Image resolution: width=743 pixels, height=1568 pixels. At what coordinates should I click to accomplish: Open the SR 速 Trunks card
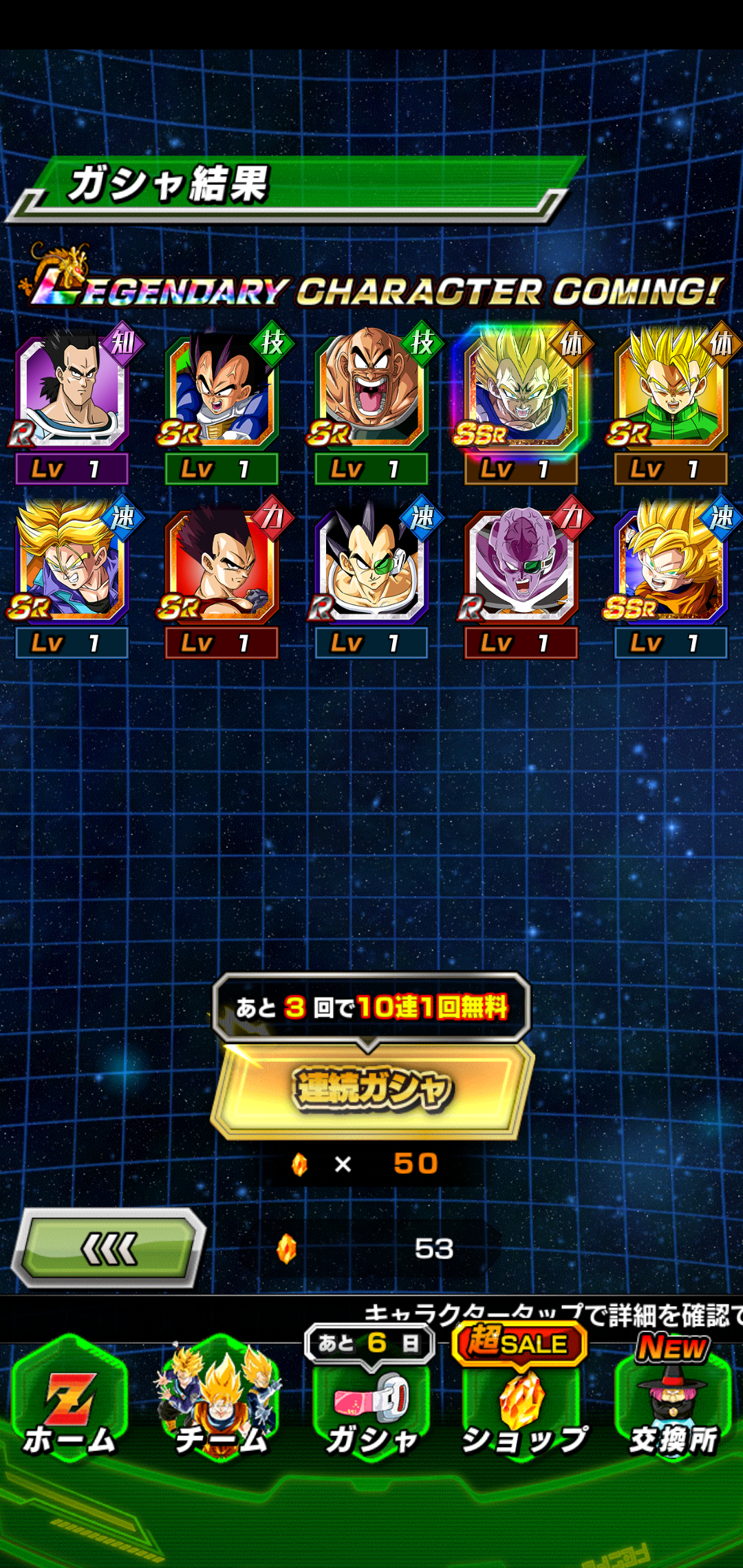click(72, 564)
